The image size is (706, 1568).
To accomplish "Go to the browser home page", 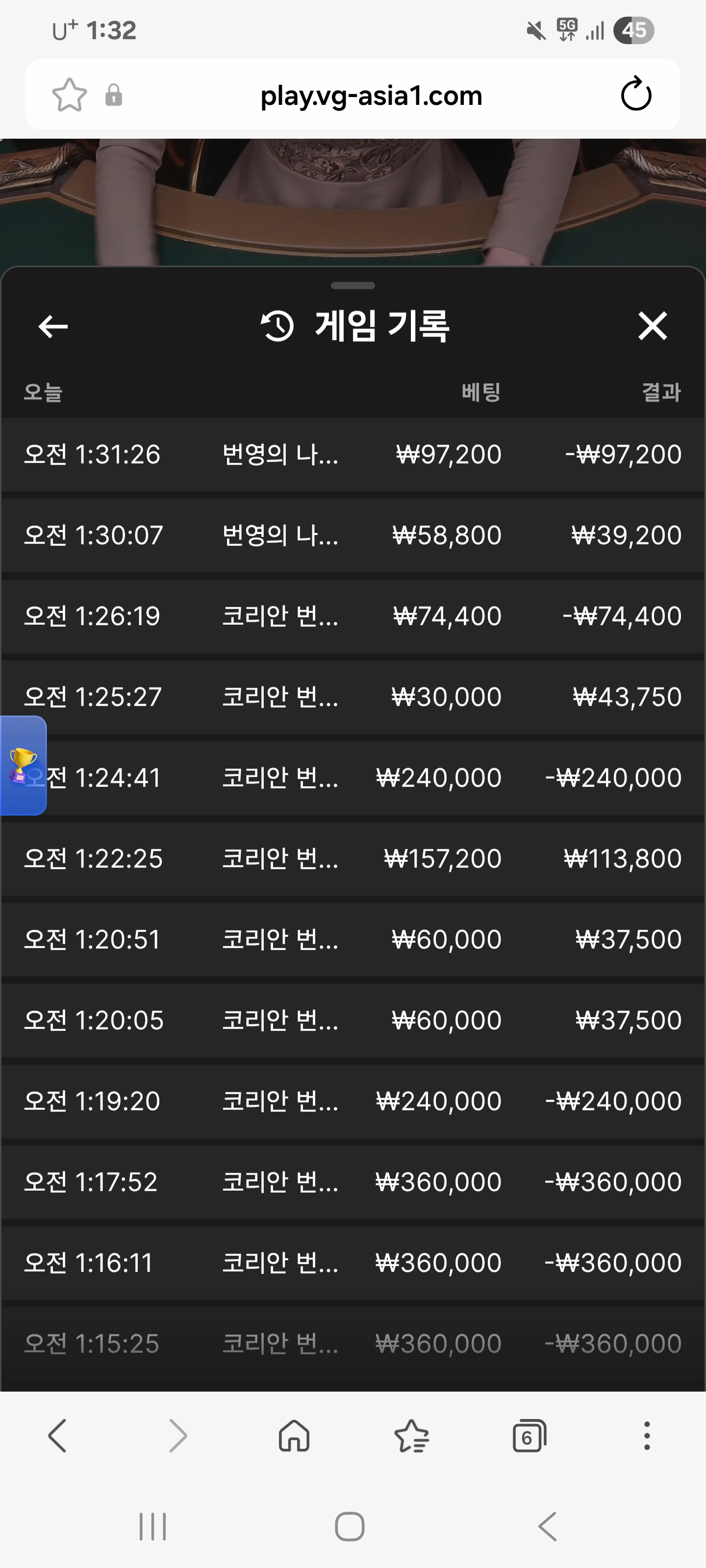I will coord(294,1437).
